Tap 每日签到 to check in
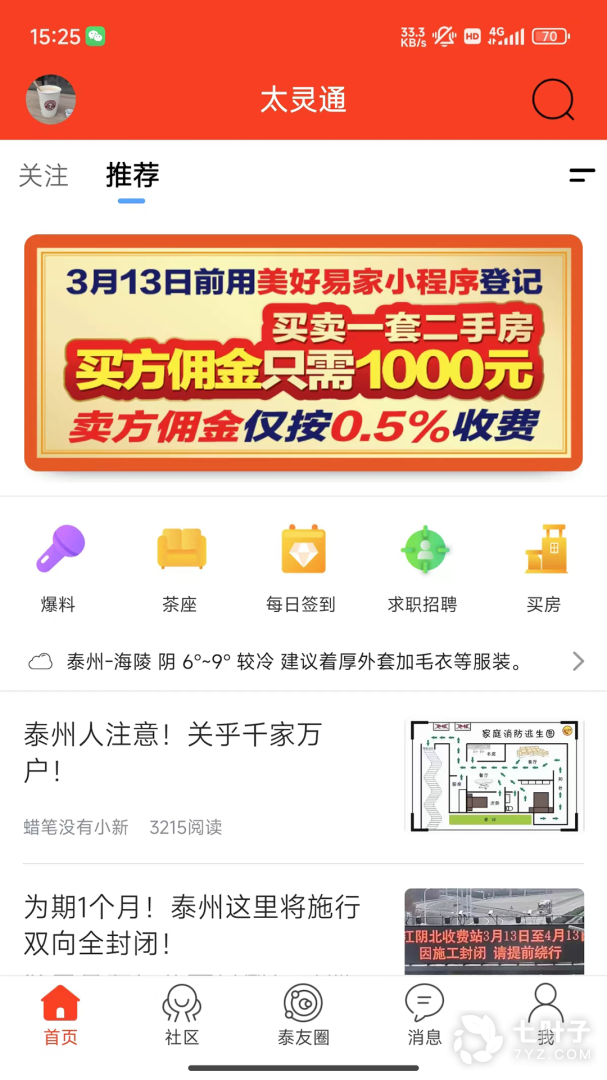This screenshot has height=1080, width=607. click(x=301, y=567)
